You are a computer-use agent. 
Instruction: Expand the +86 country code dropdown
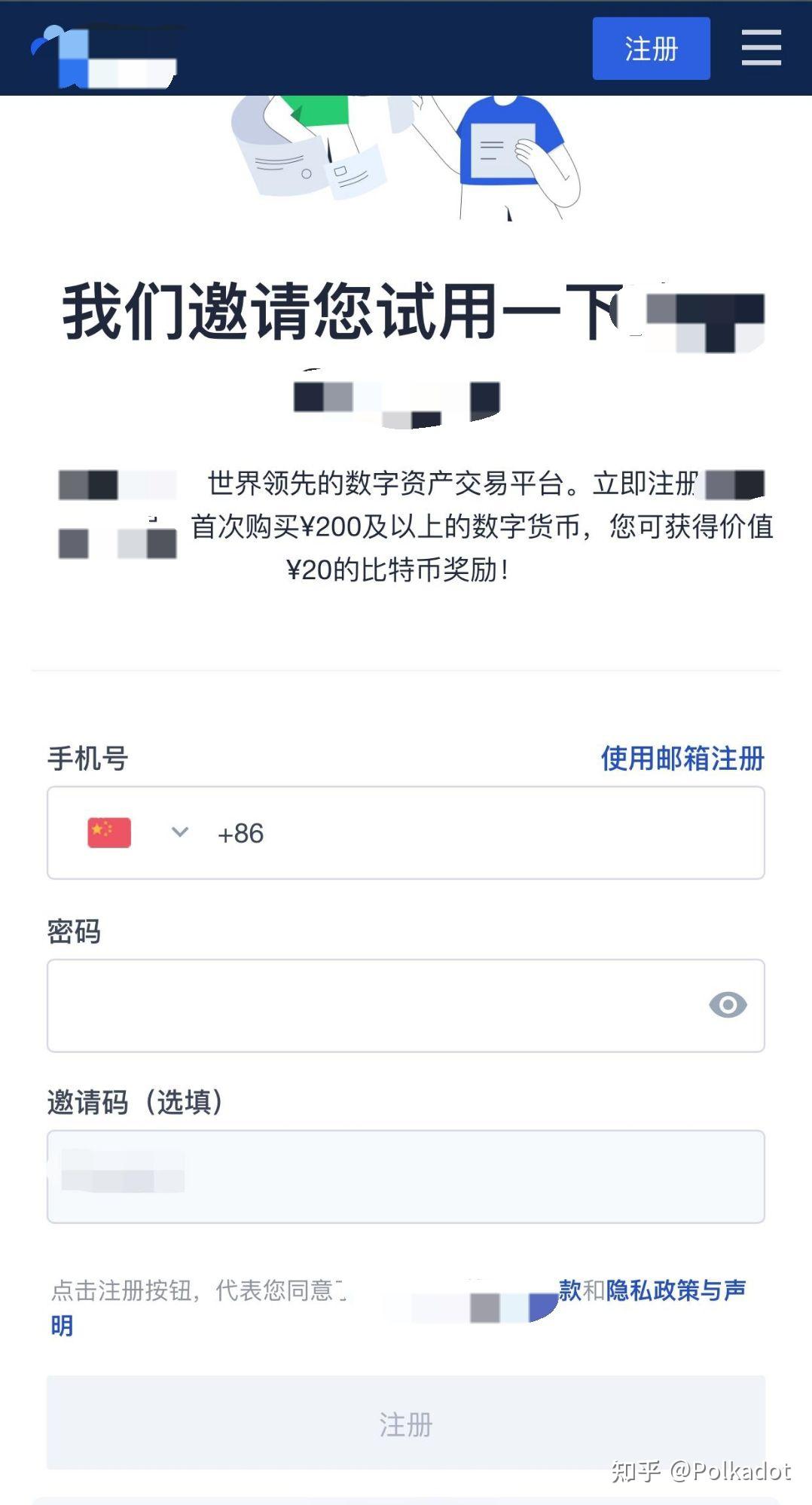[179, 832]
